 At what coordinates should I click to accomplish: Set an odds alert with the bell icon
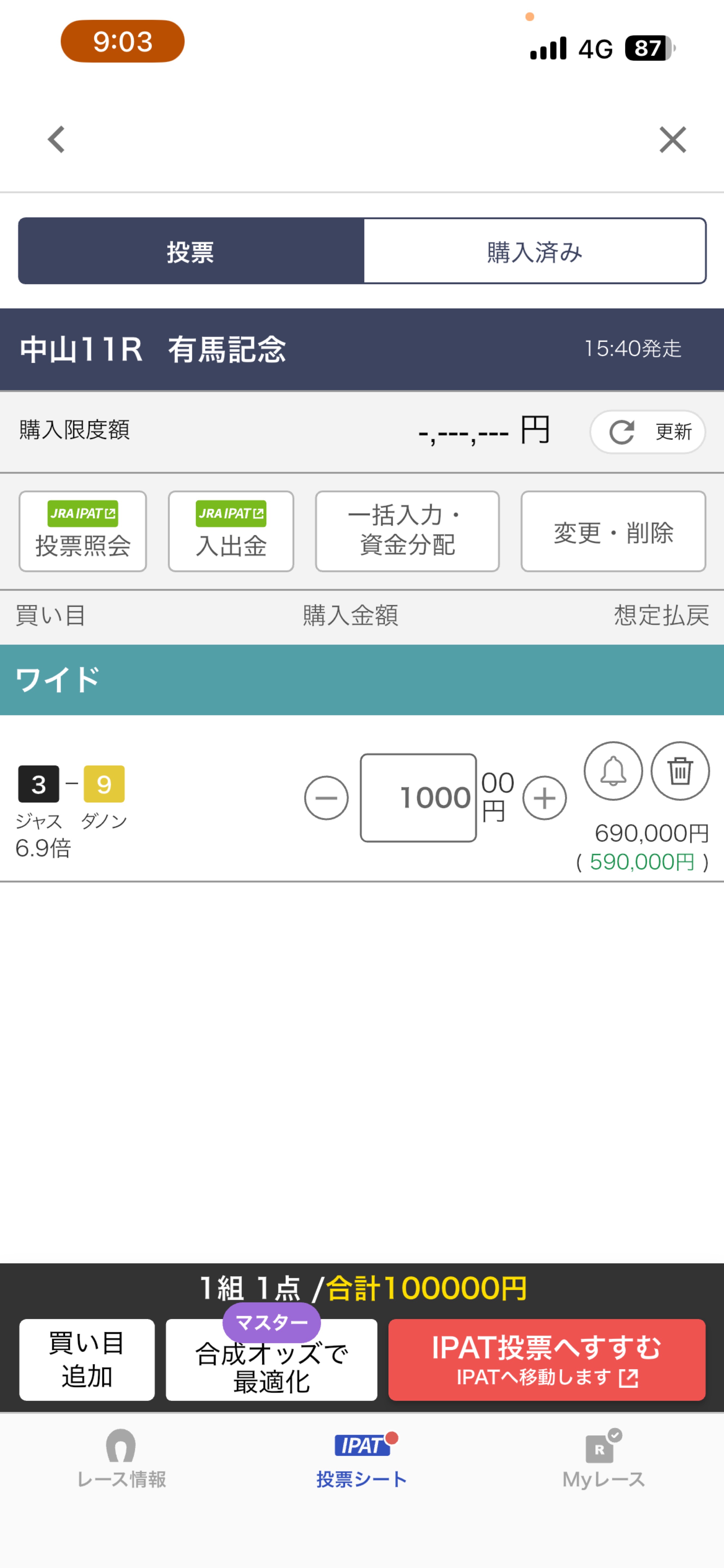[613, 771]
